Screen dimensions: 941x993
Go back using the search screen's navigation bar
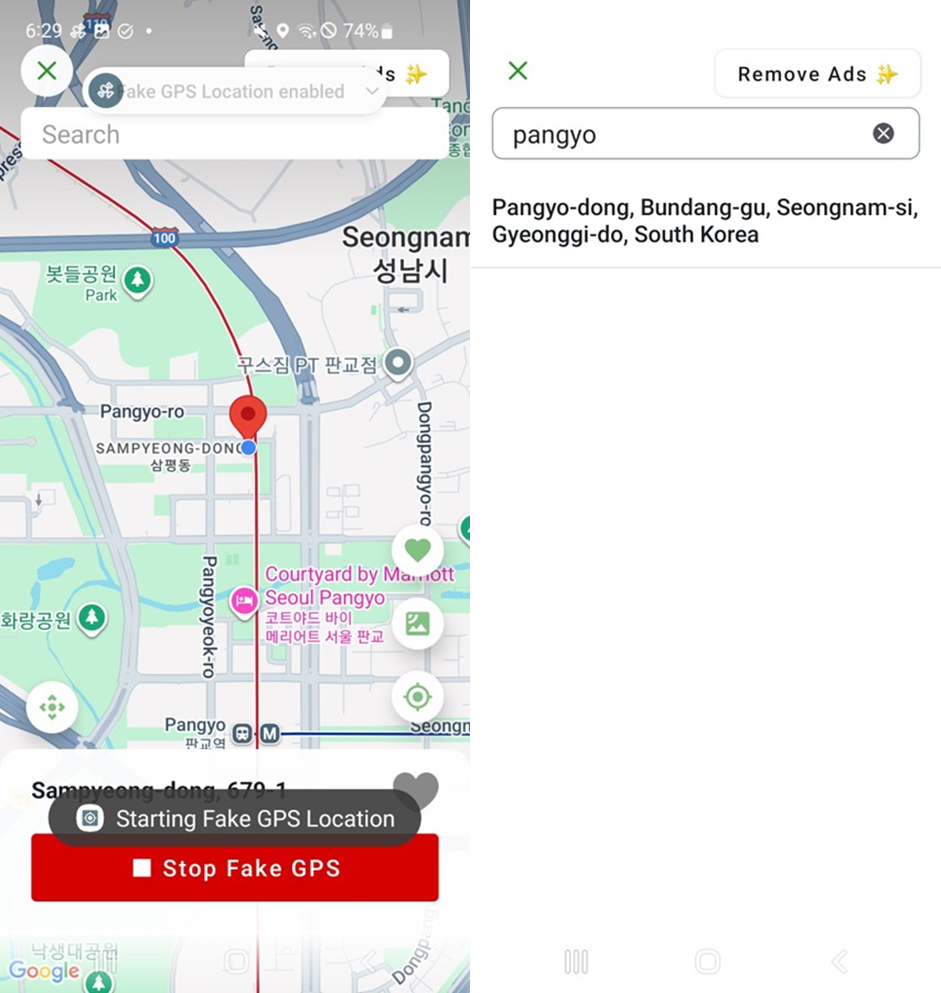coord(839,962)
